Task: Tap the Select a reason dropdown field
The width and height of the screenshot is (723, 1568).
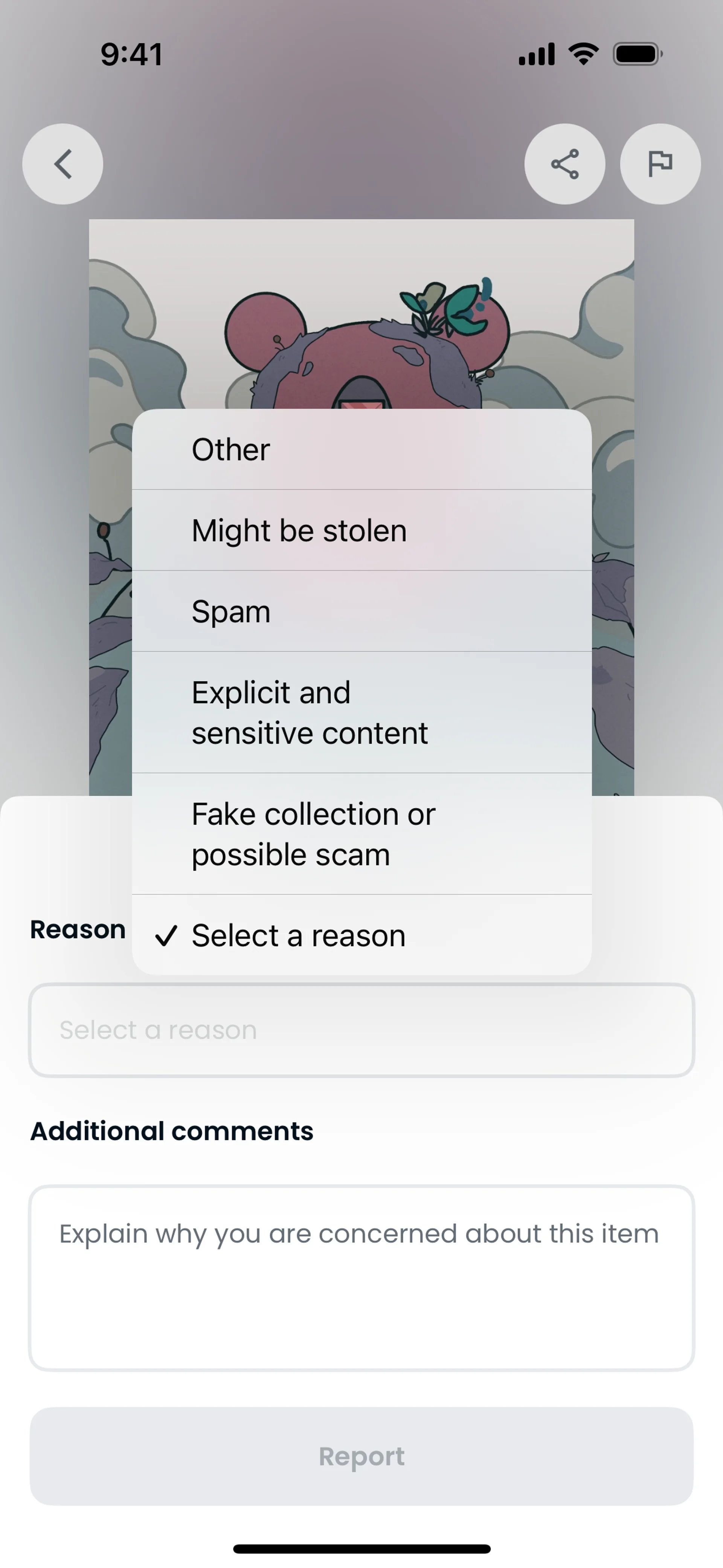Action: click(361, 1030)
